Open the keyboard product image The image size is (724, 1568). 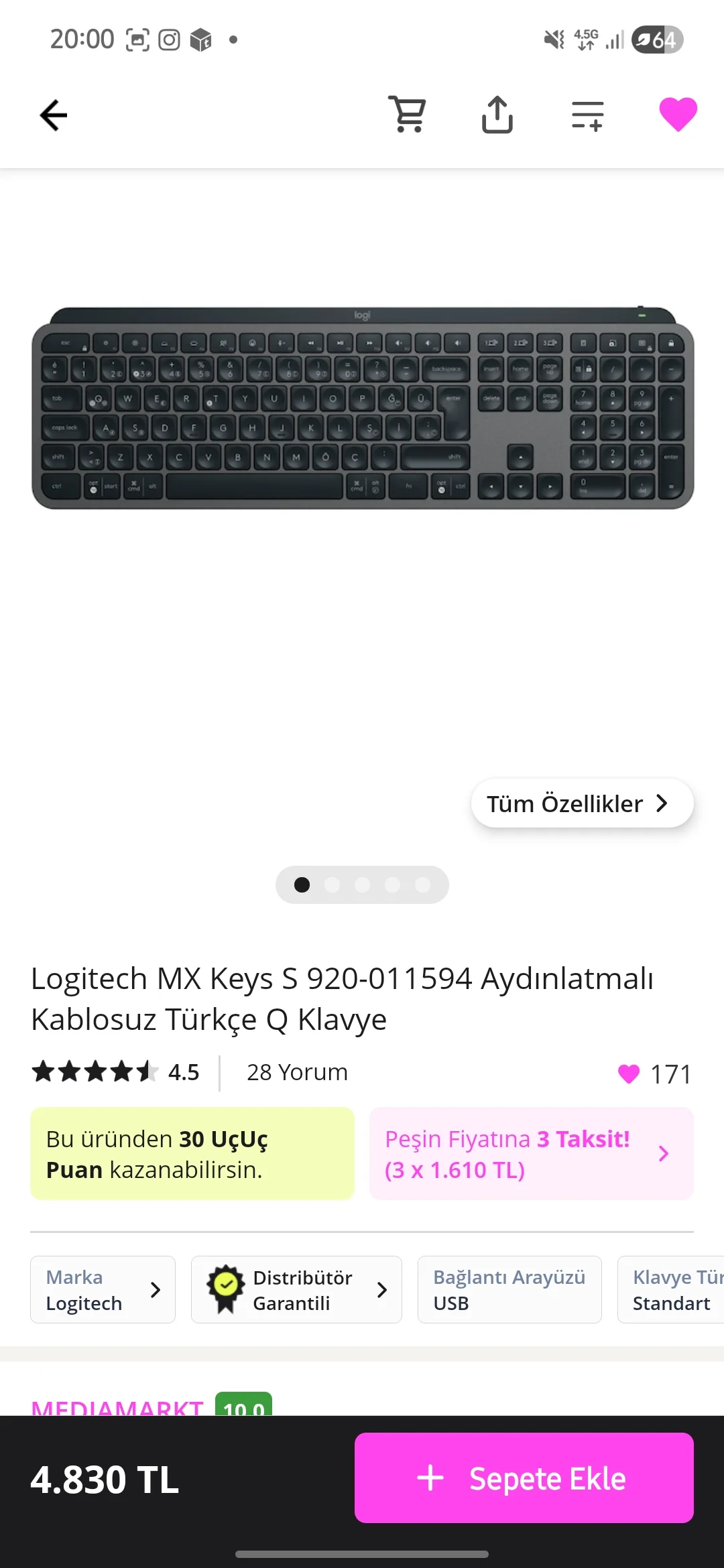pos(362,409)
